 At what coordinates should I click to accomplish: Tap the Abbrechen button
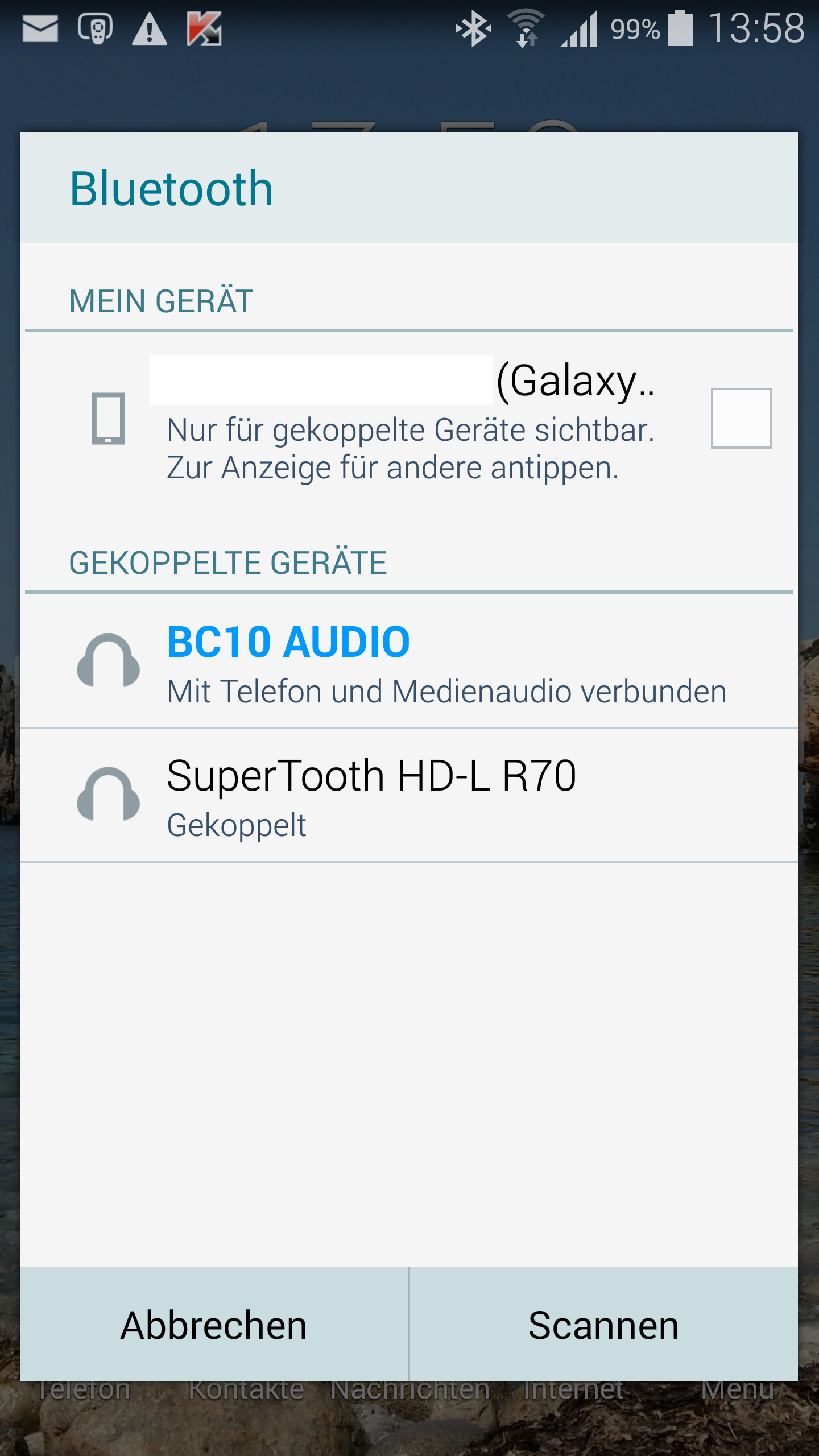click(214, 1325)
